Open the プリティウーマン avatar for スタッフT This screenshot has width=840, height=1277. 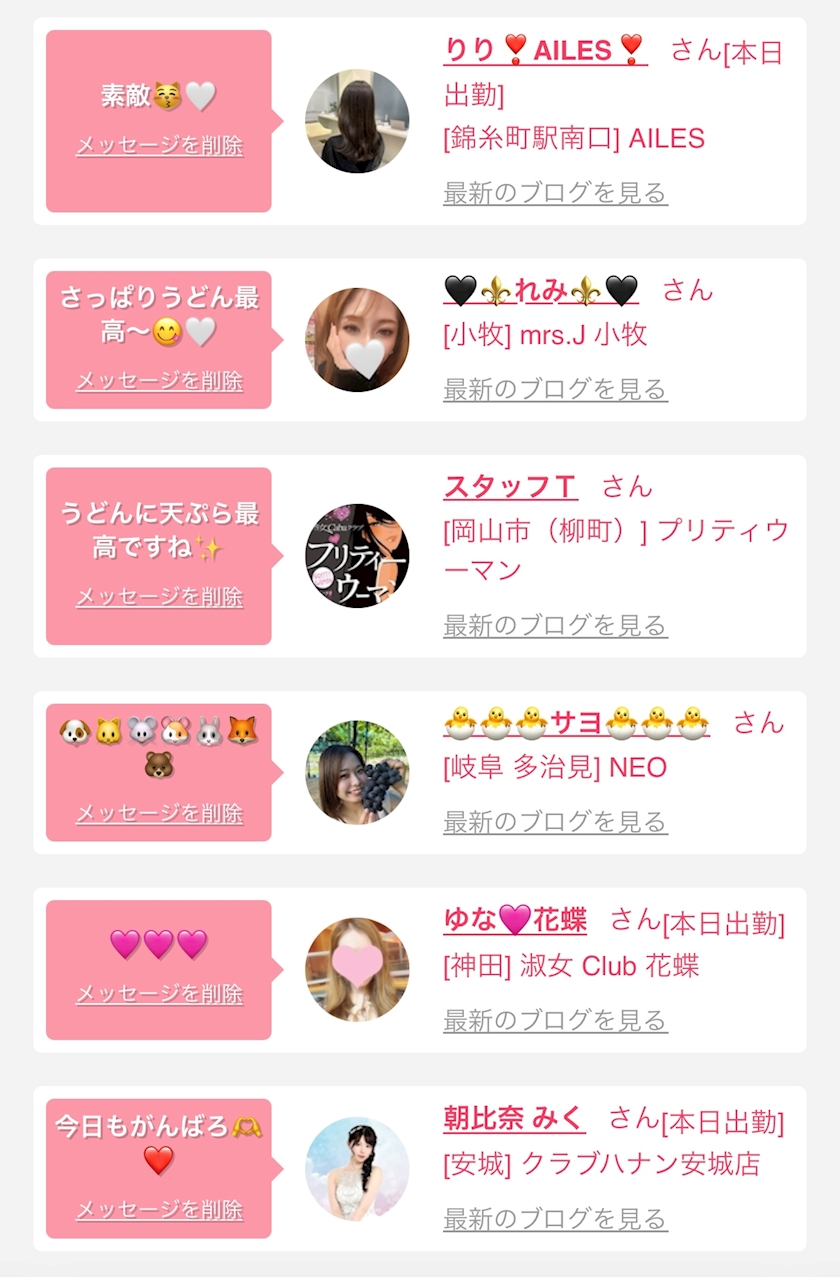click(x=357, y=556)
